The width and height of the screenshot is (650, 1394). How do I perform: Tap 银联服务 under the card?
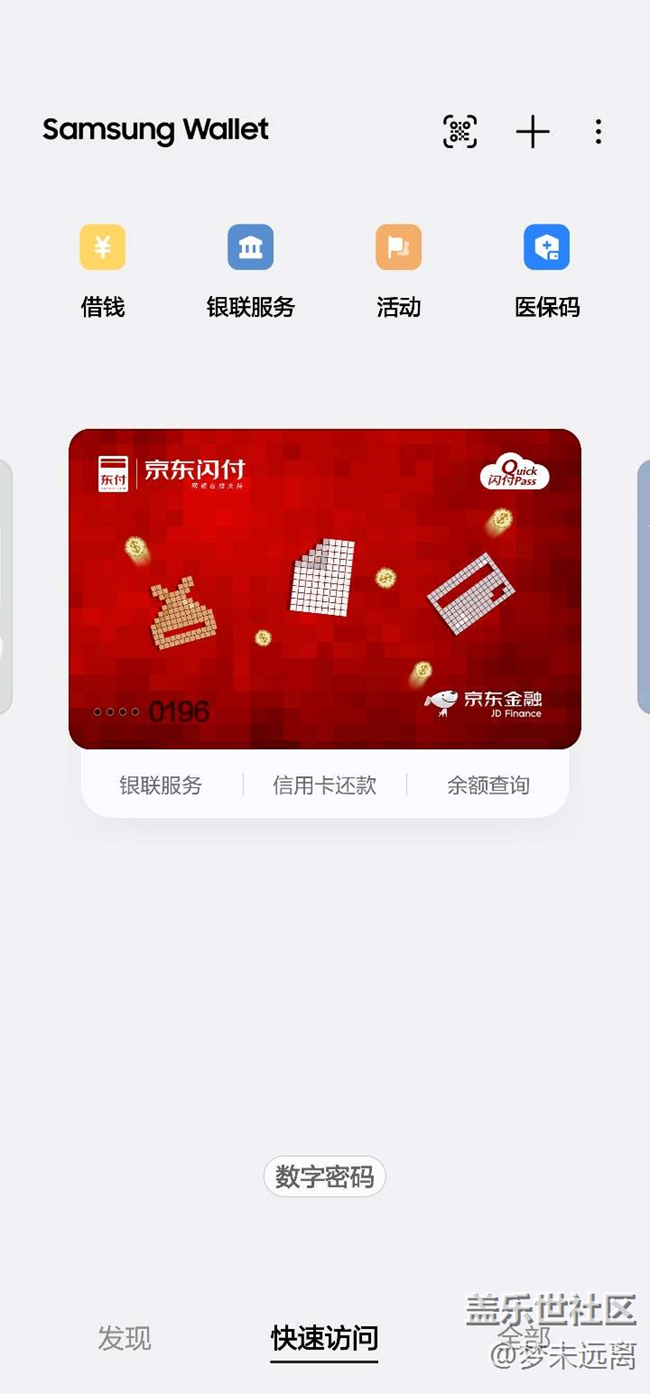(x=161, y=785)
